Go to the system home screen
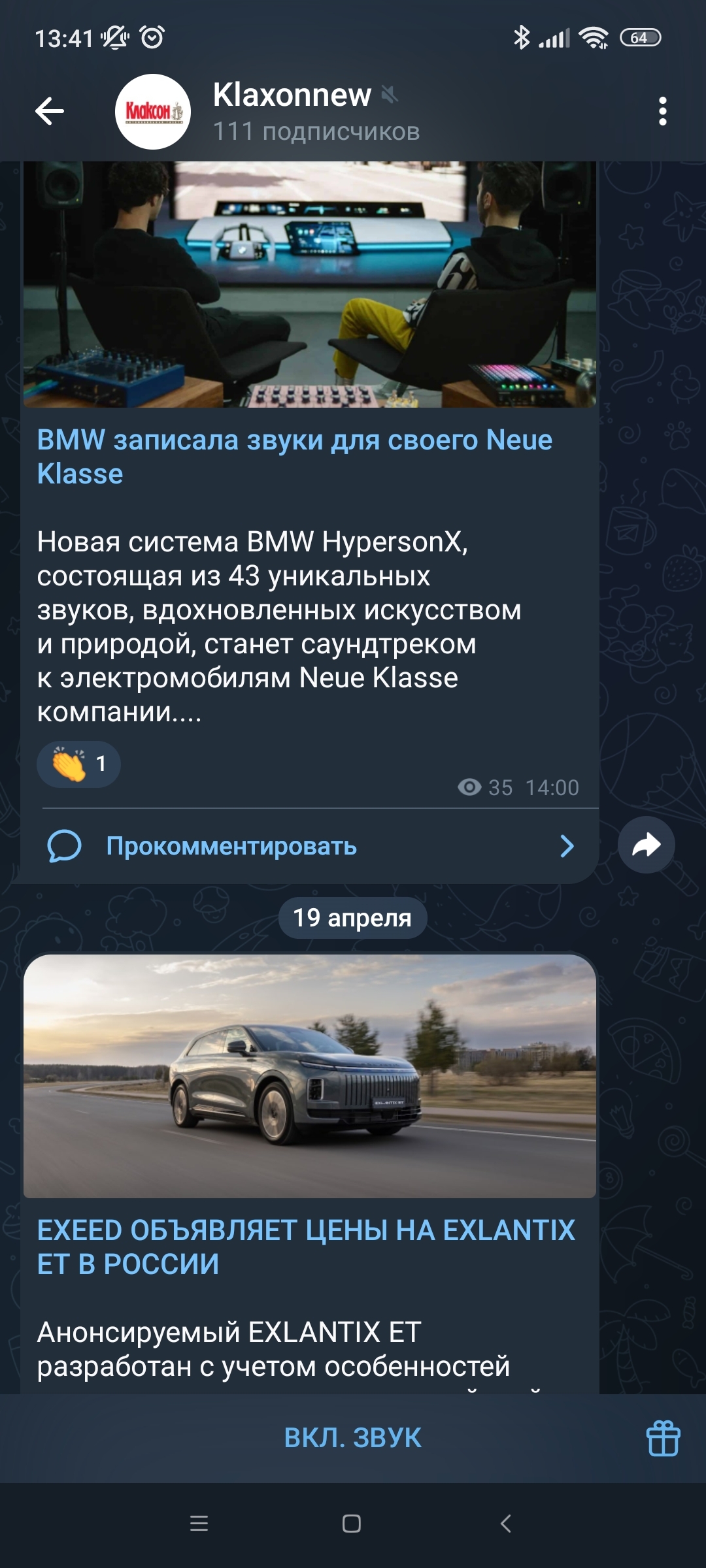 pos(352,1524)
